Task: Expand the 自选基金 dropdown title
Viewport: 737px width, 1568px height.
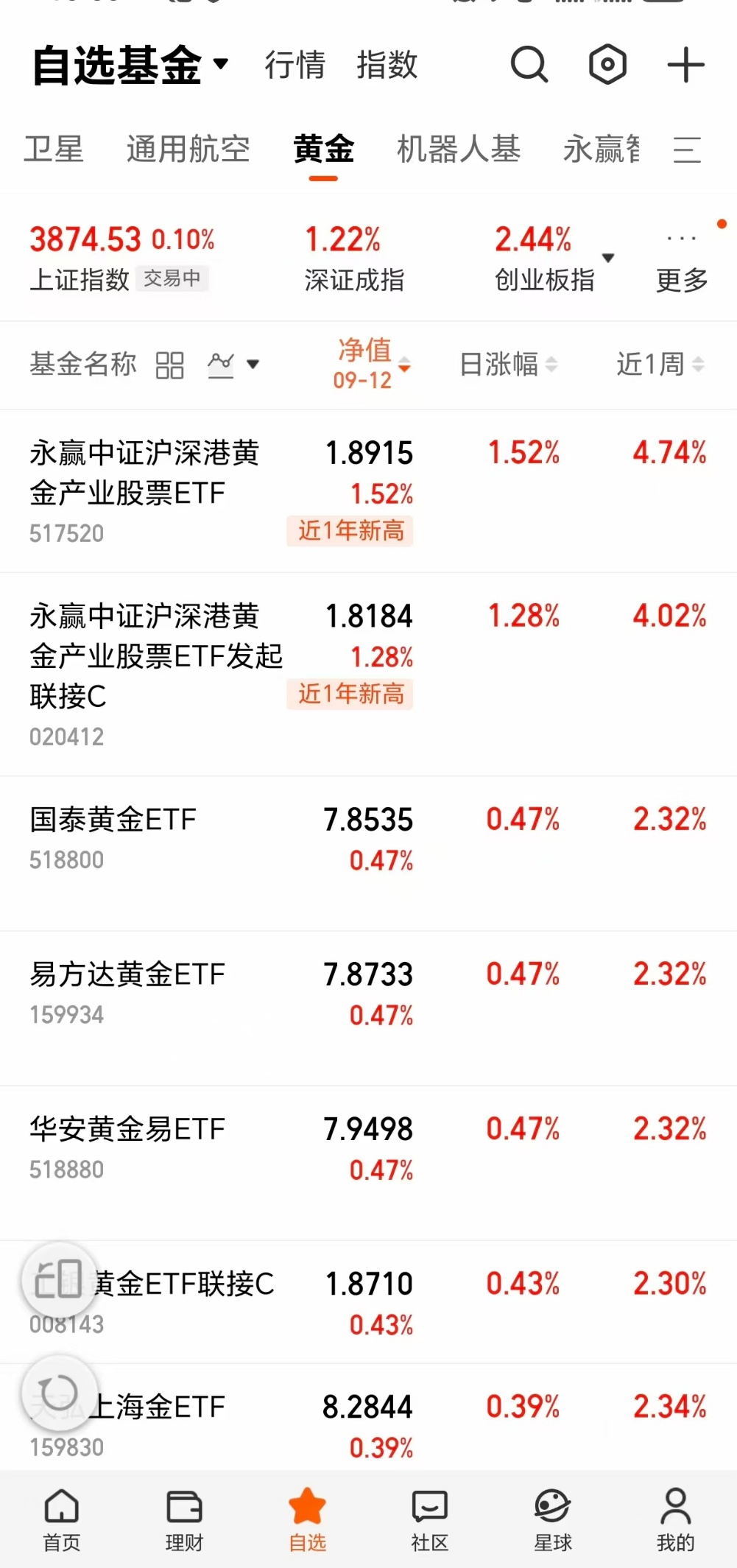Action: (130, 65)
